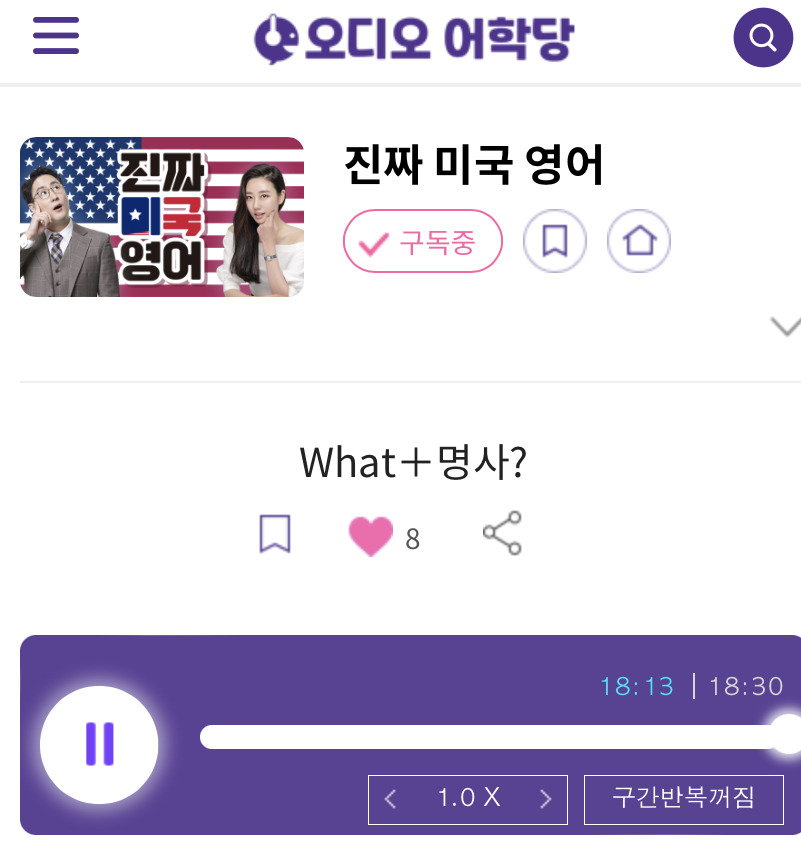
Task: Open the 진짜 미국 영어 thumbnail
Action: click(162, 216)
